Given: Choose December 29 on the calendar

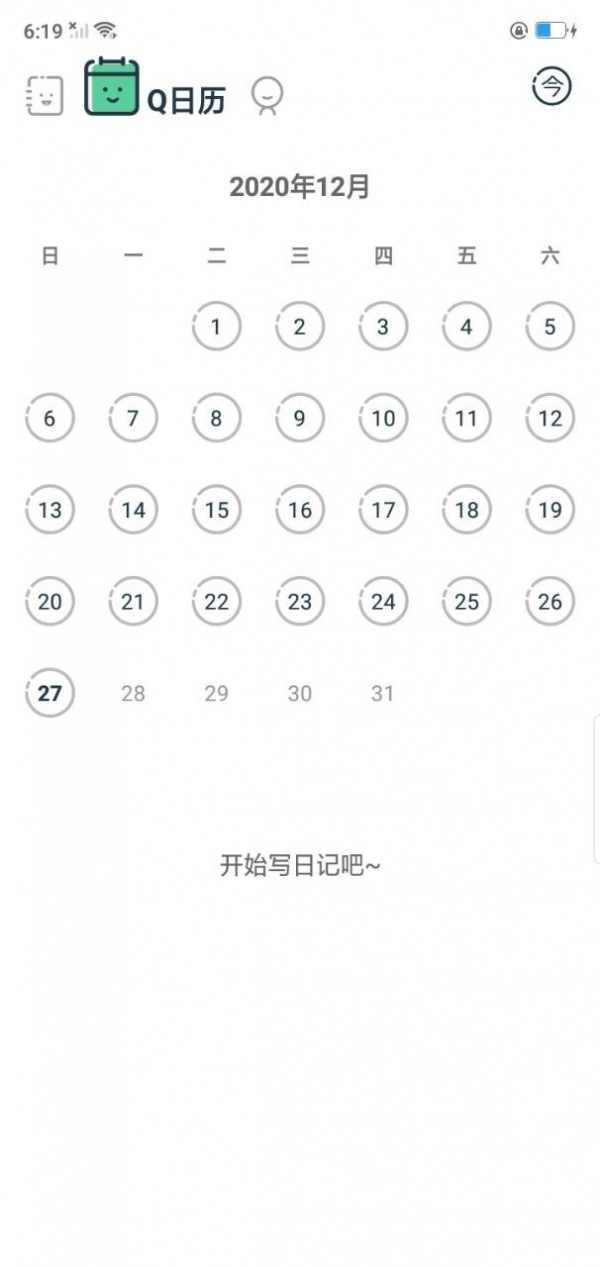Looking at the screenshot, I should 216,694.
